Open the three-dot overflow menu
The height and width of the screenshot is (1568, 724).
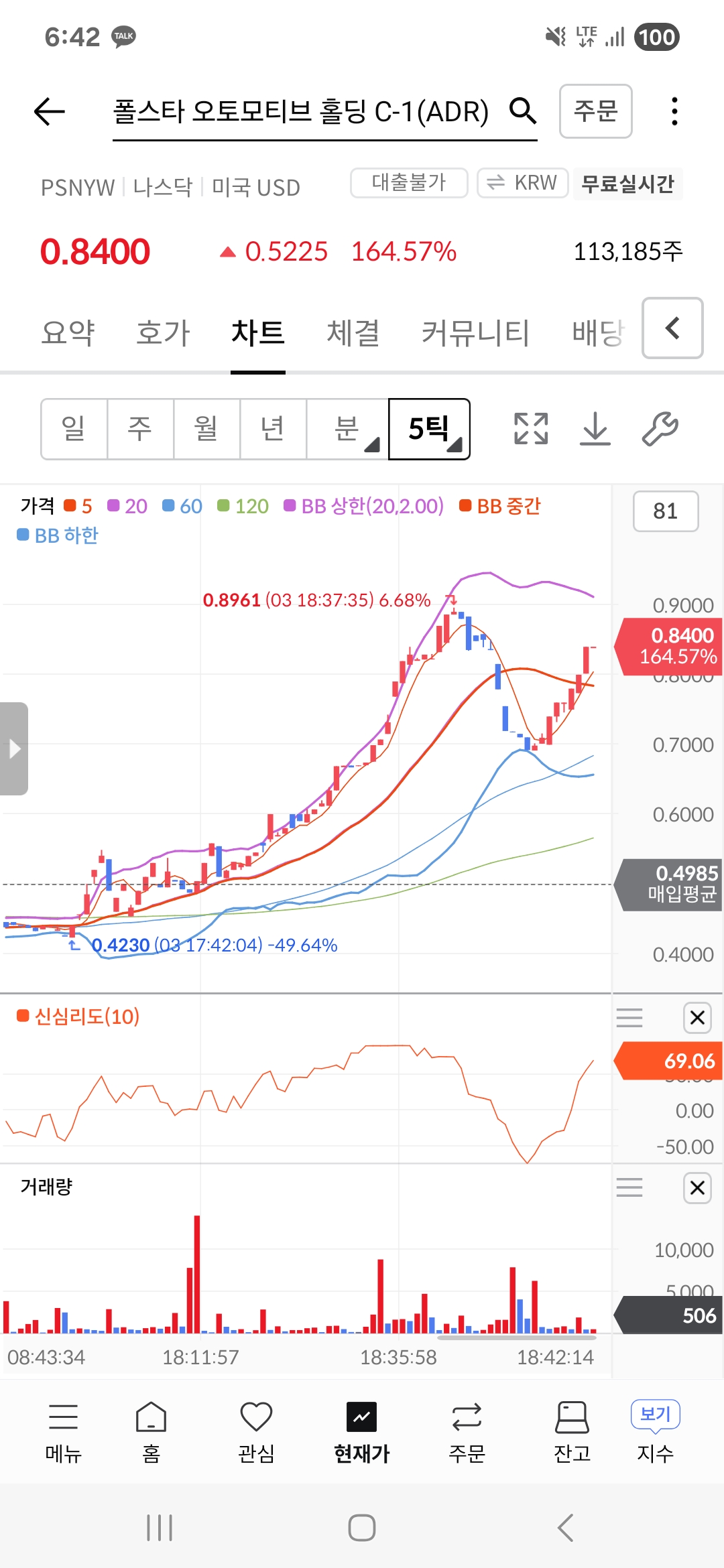674,111
